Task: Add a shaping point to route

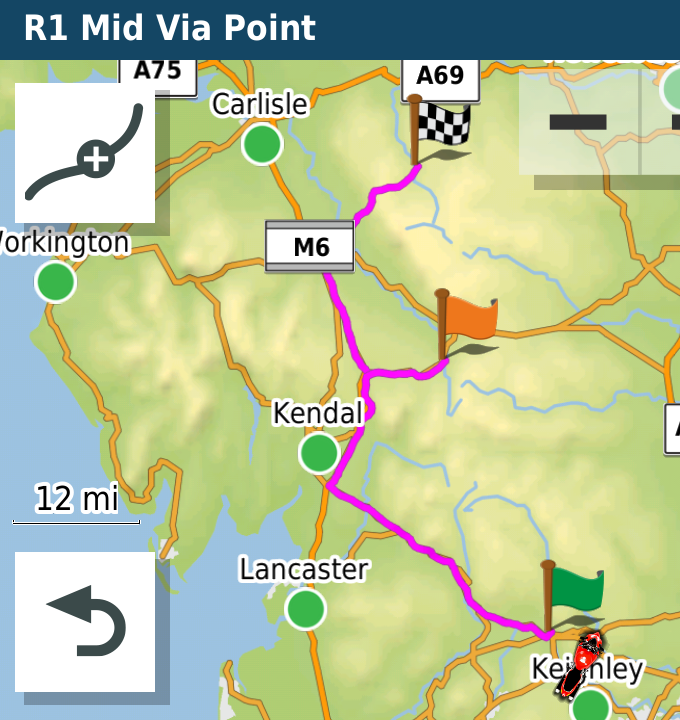Action: pyautogui.click(x=85, y=153)
